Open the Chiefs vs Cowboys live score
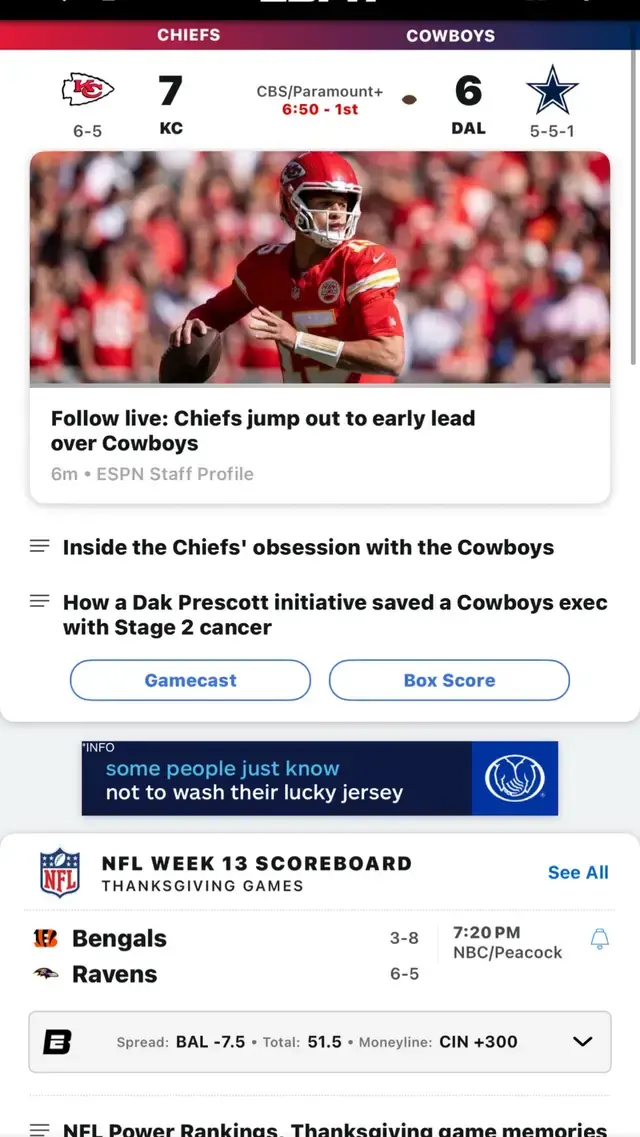This screenshot has width=640, height=1137. (320, 98)
